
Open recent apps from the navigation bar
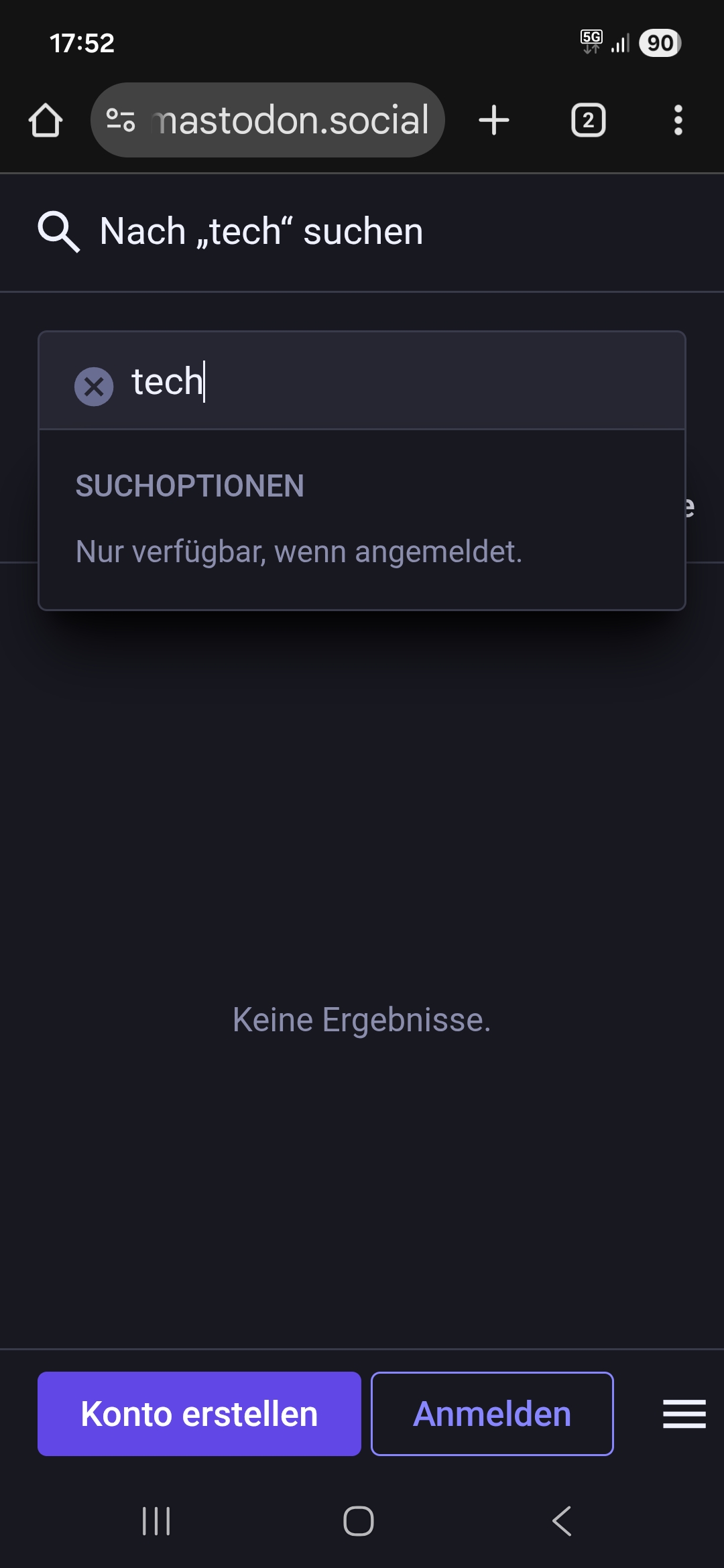156,1521
